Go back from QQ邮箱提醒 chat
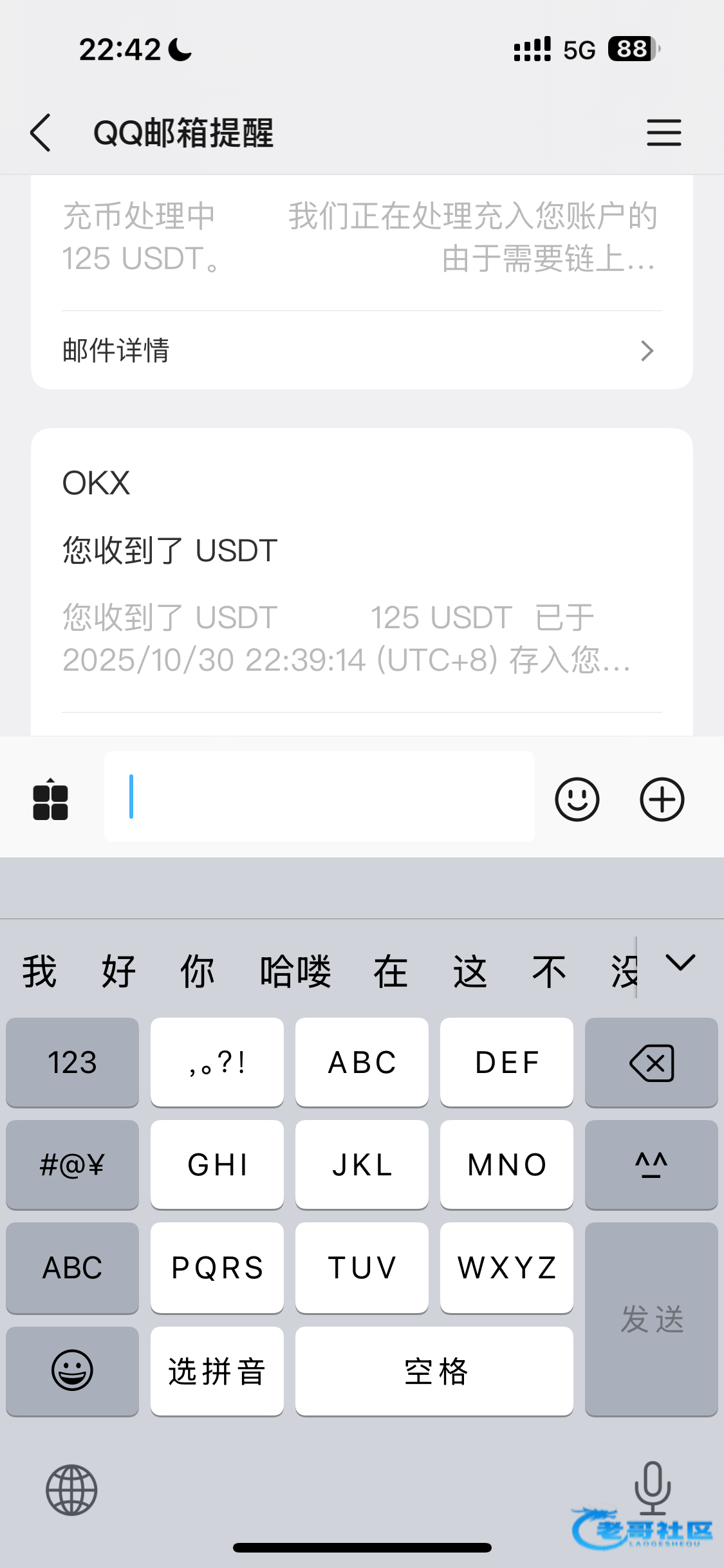 click(x=41, y=133)
